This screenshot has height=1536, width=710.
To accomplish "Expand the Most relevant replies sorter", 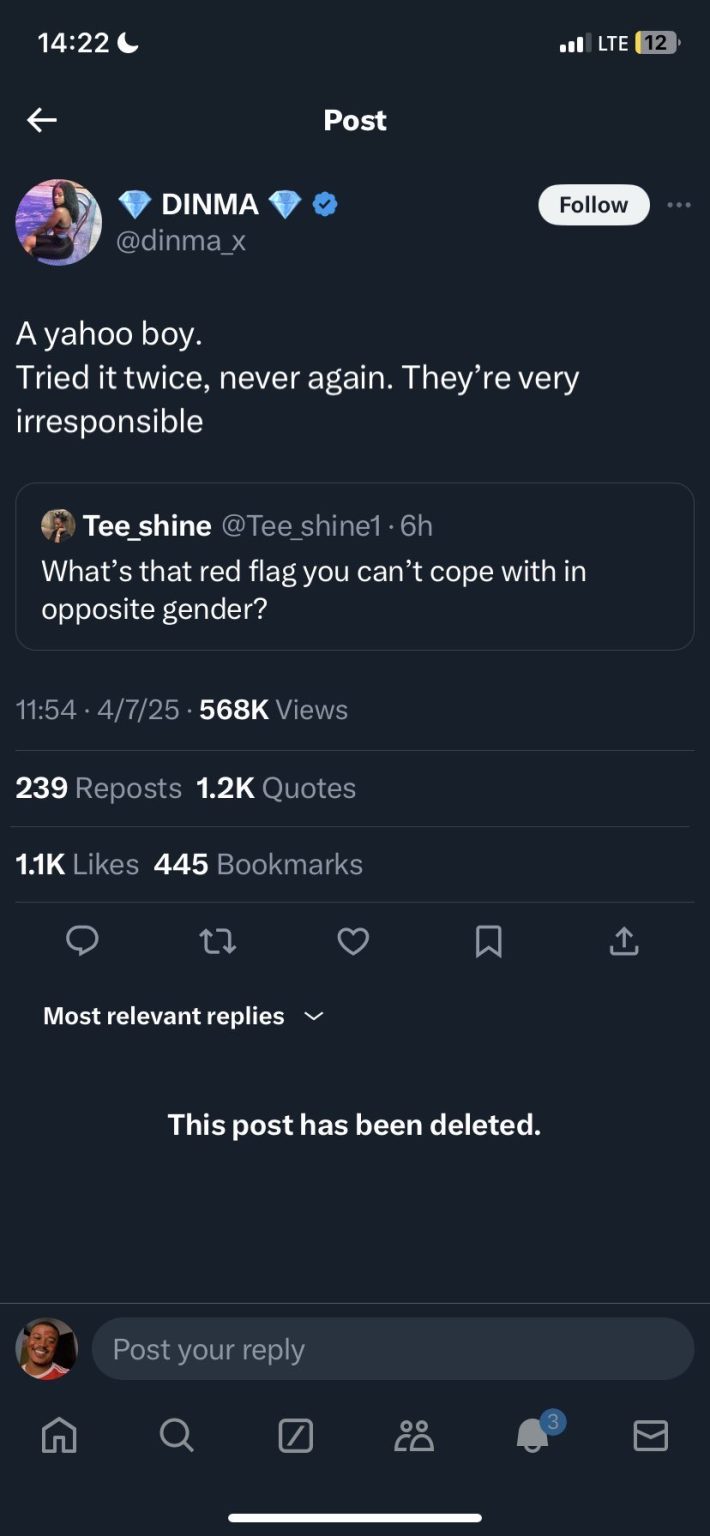I will point(184,1016).
